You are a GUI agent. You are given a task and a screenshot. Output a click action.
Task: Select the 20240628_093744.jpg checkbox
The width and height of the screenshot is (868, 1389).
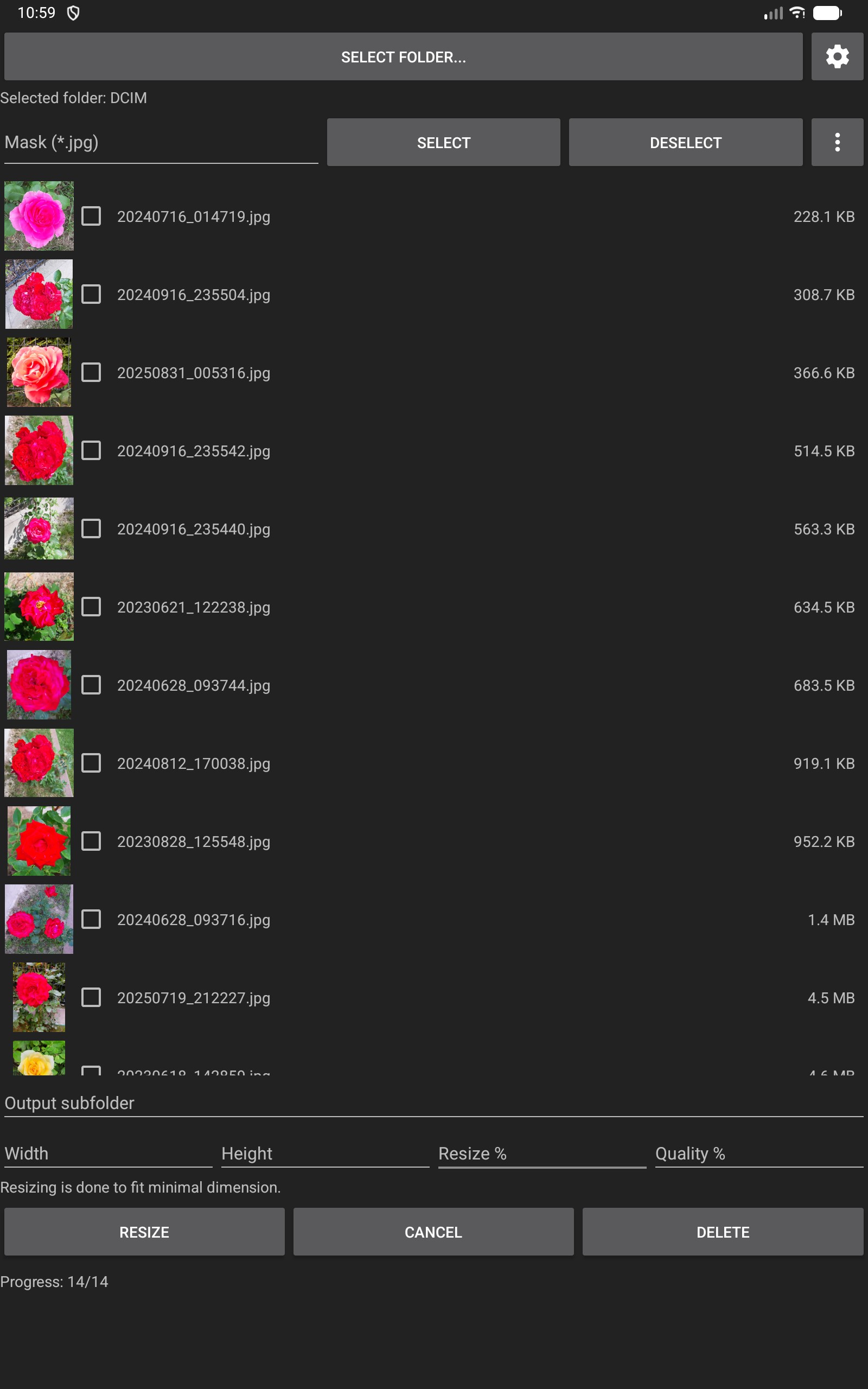pos(91,685)
